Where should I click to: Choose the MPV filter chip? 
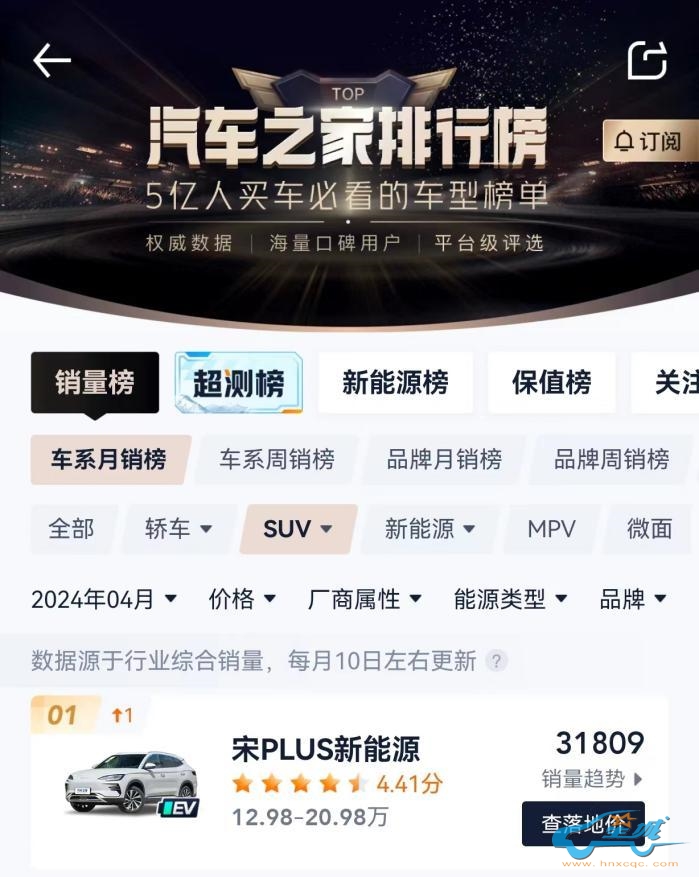click(551, 529)
